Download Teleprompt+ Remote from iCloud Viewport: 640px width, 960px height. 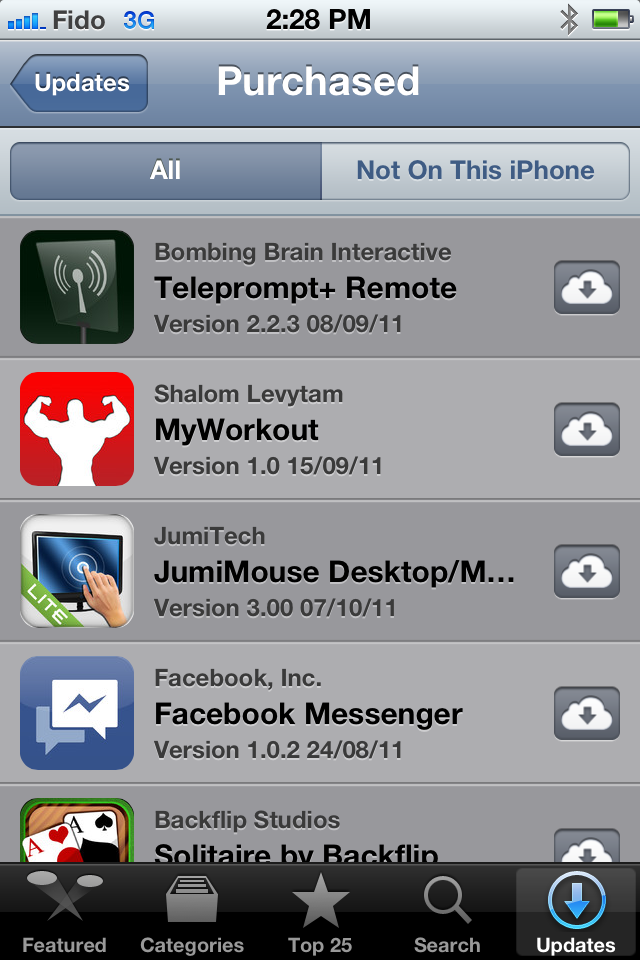[587, 289]
